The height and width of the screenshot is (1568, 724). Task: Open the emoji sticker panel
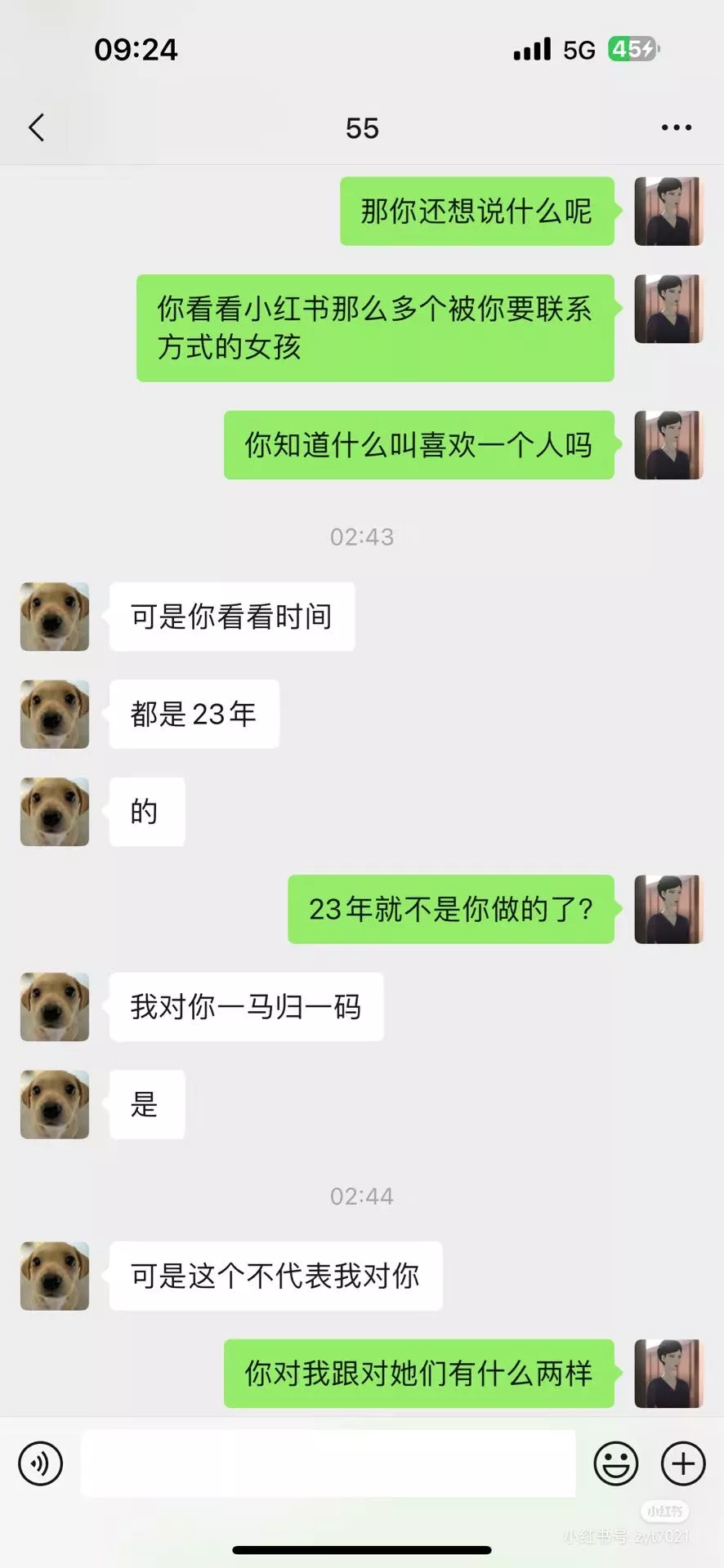[615, 1463]
